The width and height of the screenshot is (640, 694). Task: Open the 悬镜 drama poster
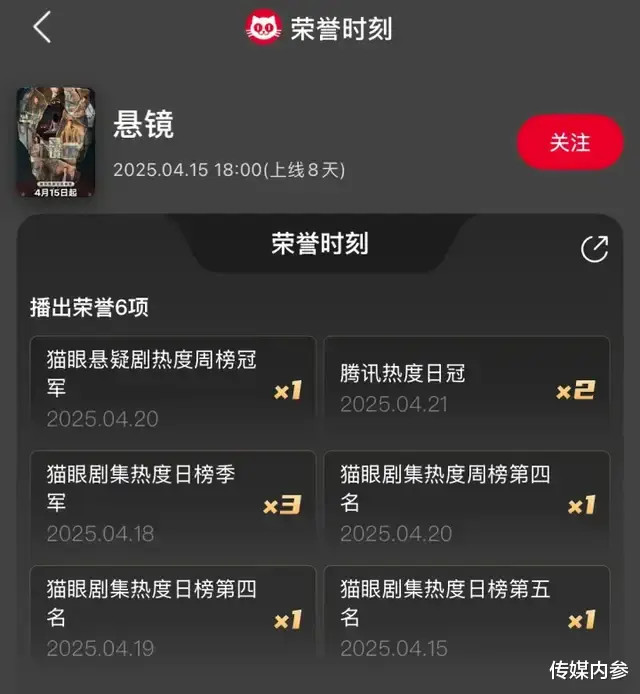[55, 142]
